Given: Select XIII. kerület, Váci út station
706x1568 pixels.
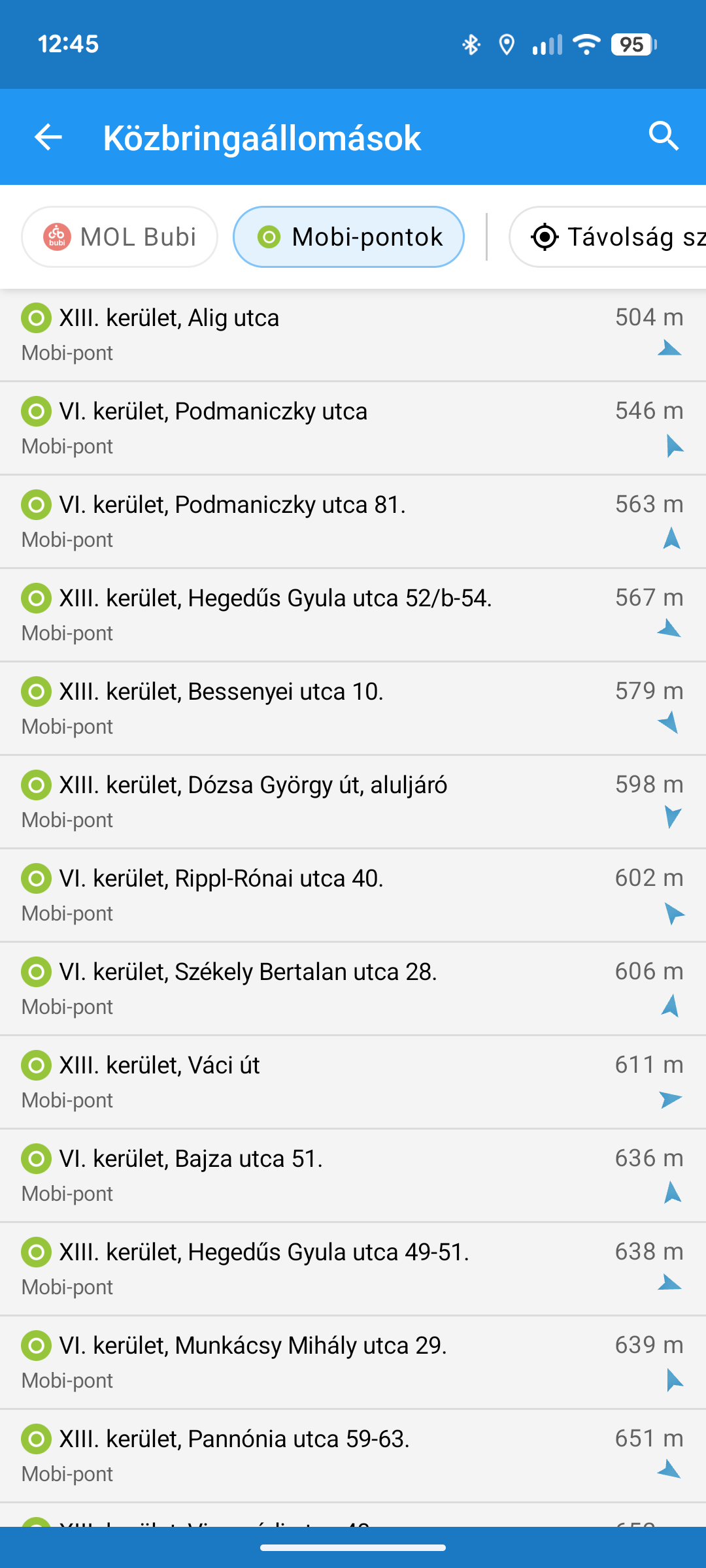Looking at the screenshot, I should point(353,1082).
